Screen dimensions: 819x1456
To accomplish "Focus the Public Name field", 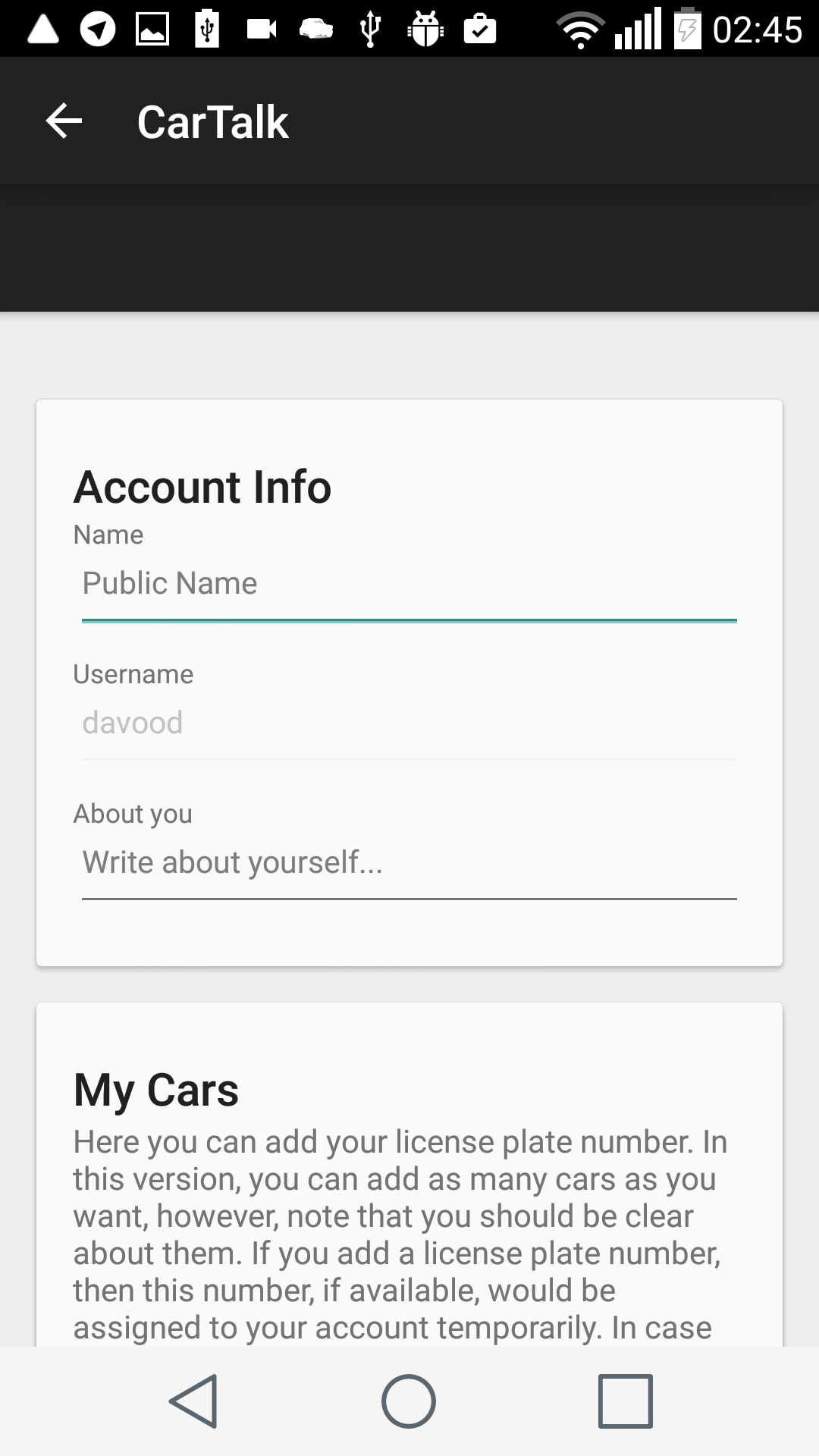I will pyautogui.click(x=409, y=584).
